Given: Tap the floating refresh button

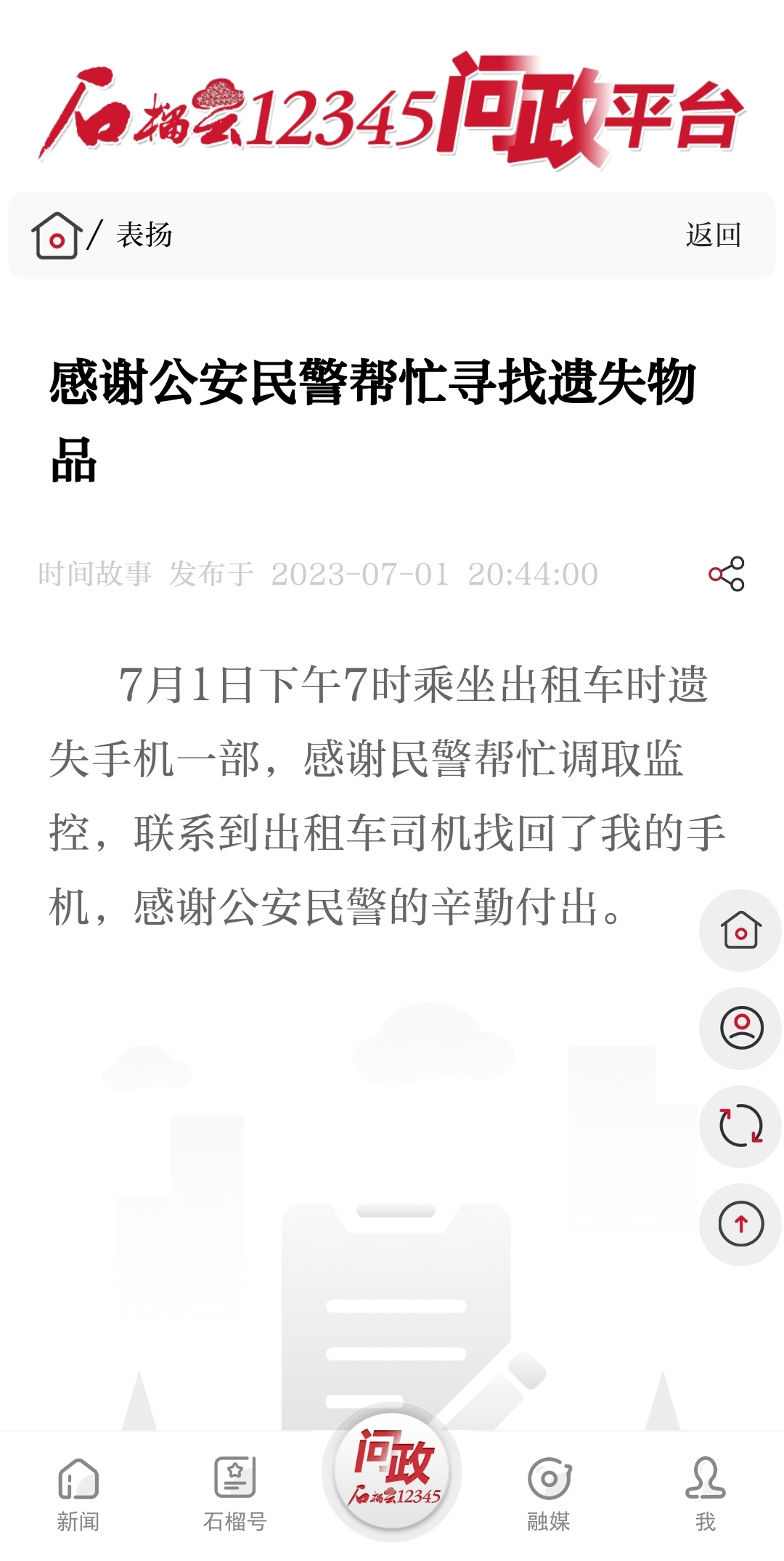Looking at the screenshot, I should 740,1126.
